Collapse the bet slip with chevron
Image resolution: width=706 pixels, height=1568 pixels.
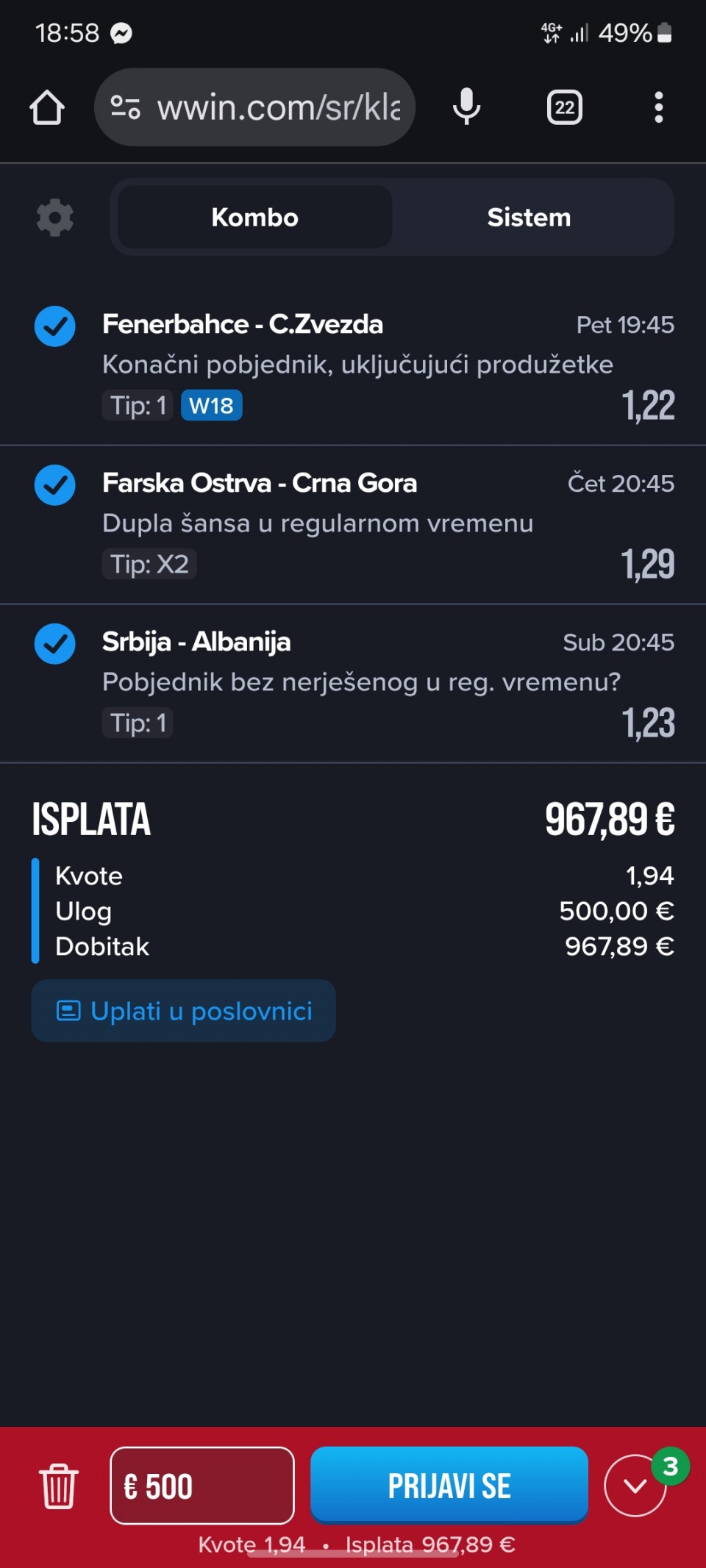click(635, 1486)
